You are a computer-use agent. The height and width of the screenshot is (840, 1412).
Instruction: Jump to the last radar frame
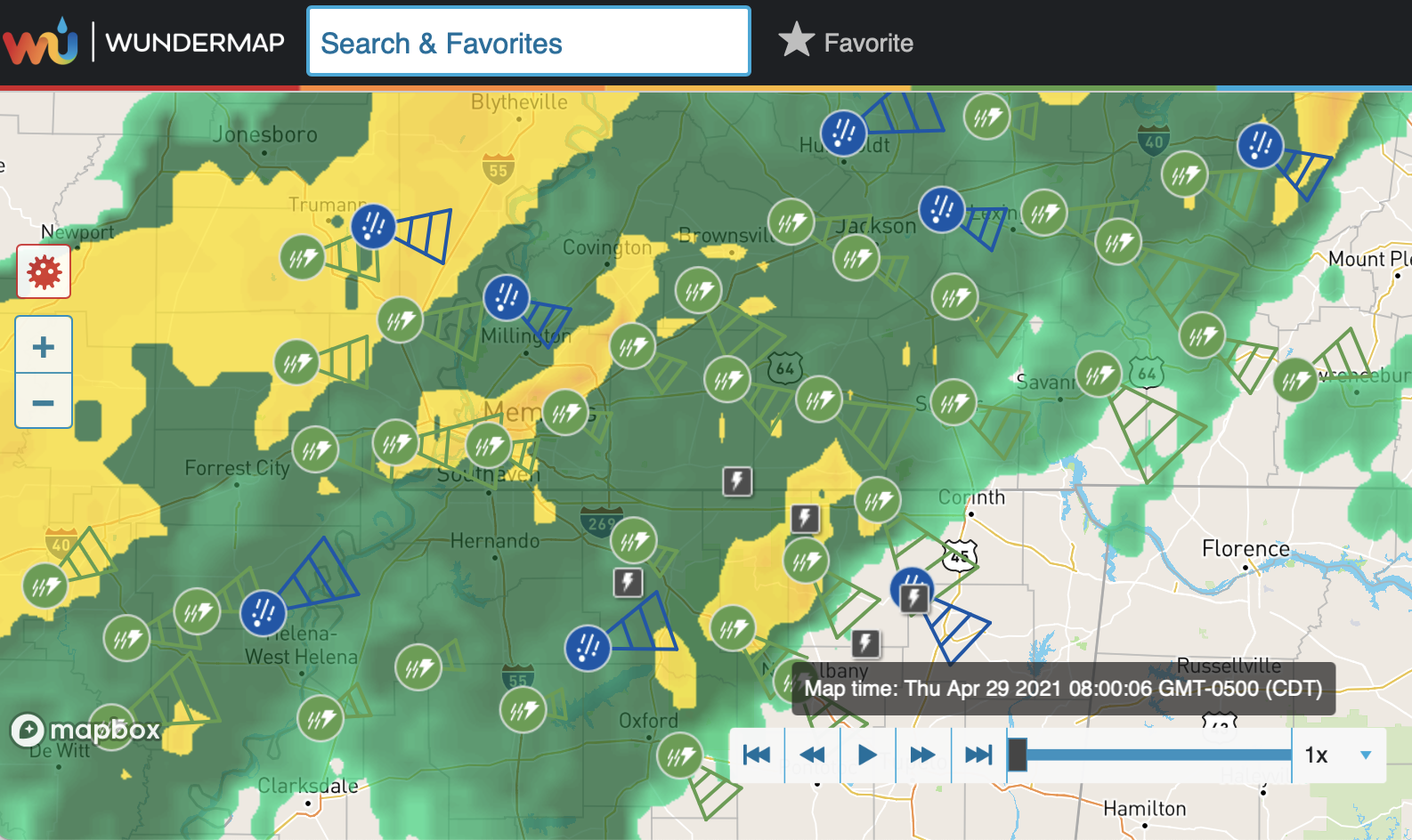coord(978,755)
